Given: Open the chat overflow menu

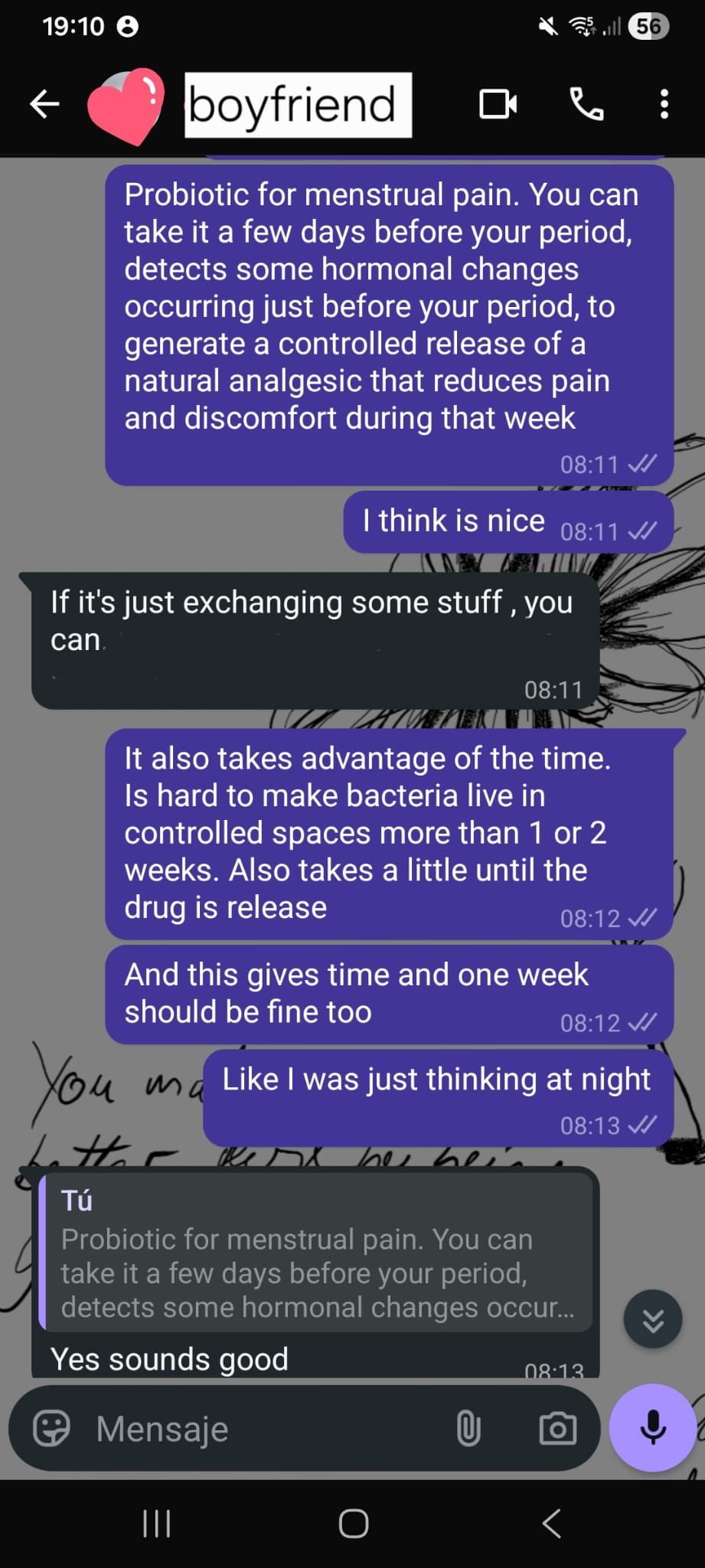Looking at the screenshot, I should click(664, 104).
